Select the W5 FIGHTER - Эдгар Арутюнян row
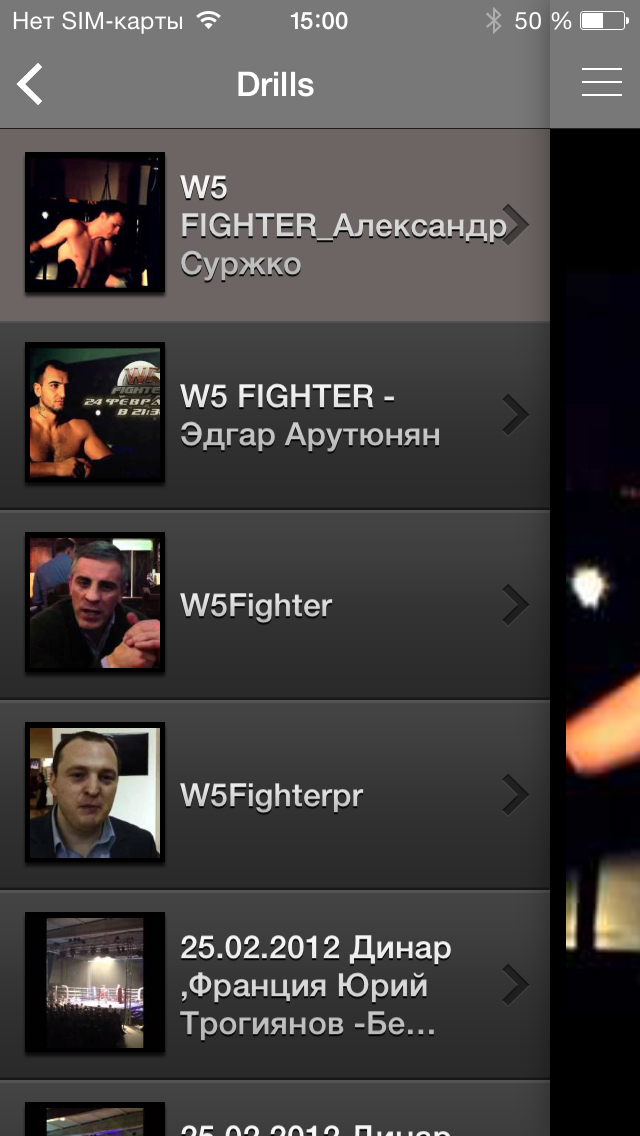 click(275, 415)
